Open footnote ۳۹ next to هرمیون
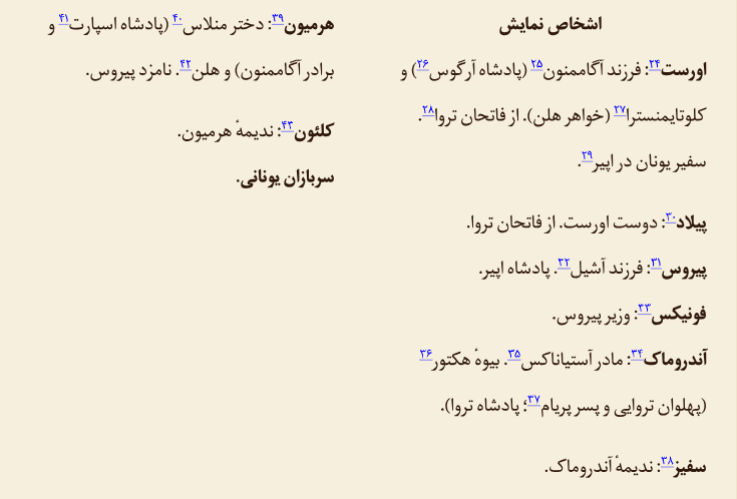 (x=278, y=19)
